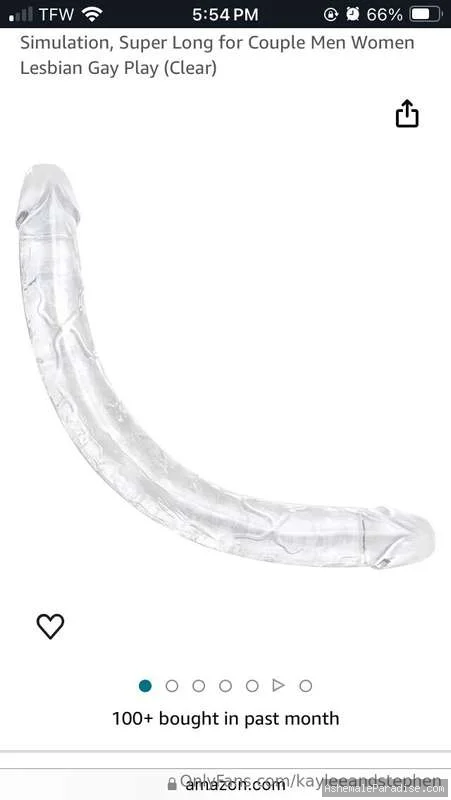Add the item to the wish list heart
The height and width of the screenshot is (800, 451).
(x=51, y=626)
